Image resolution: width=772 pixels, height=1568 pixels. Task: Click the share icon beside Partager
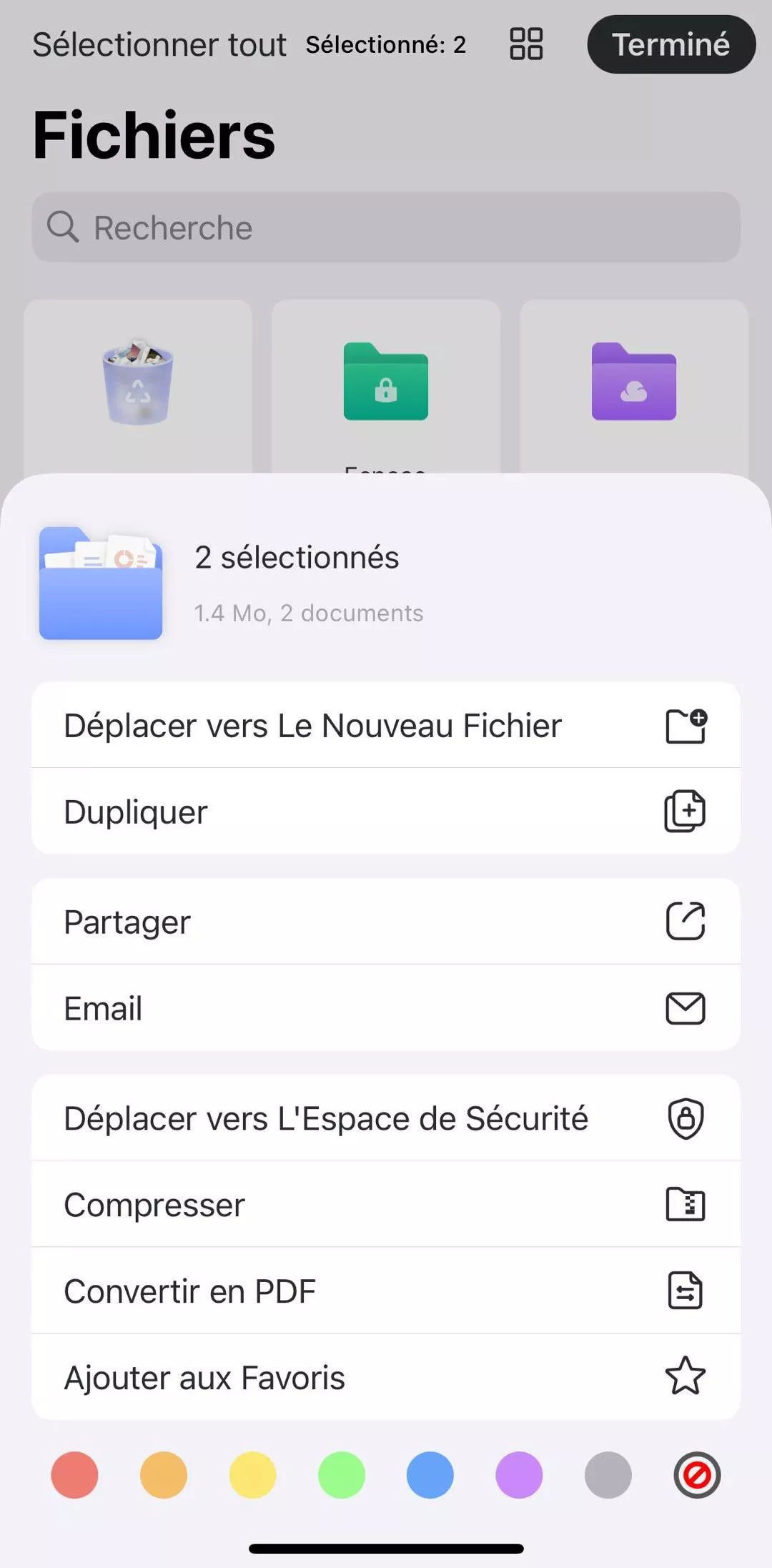(685, 921)
